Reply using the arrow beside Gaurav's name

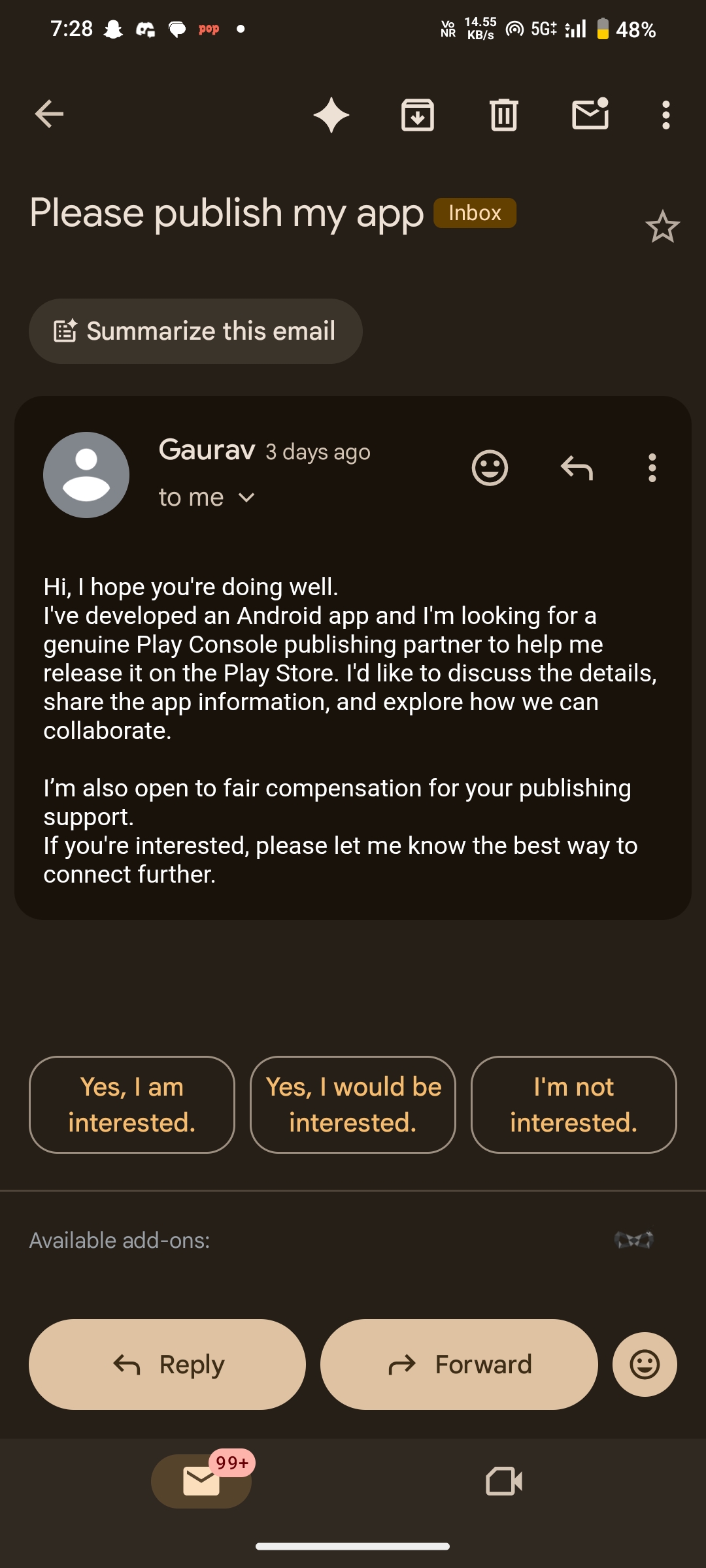click(577, 468)
